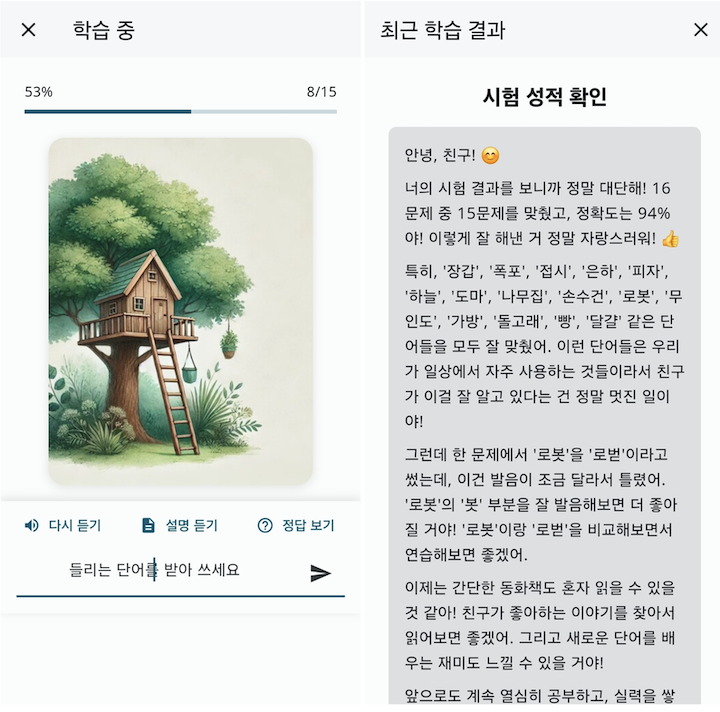Reveal the answer with 정답 보기
The image size is (720, 712).
click(x=296, y=525)
